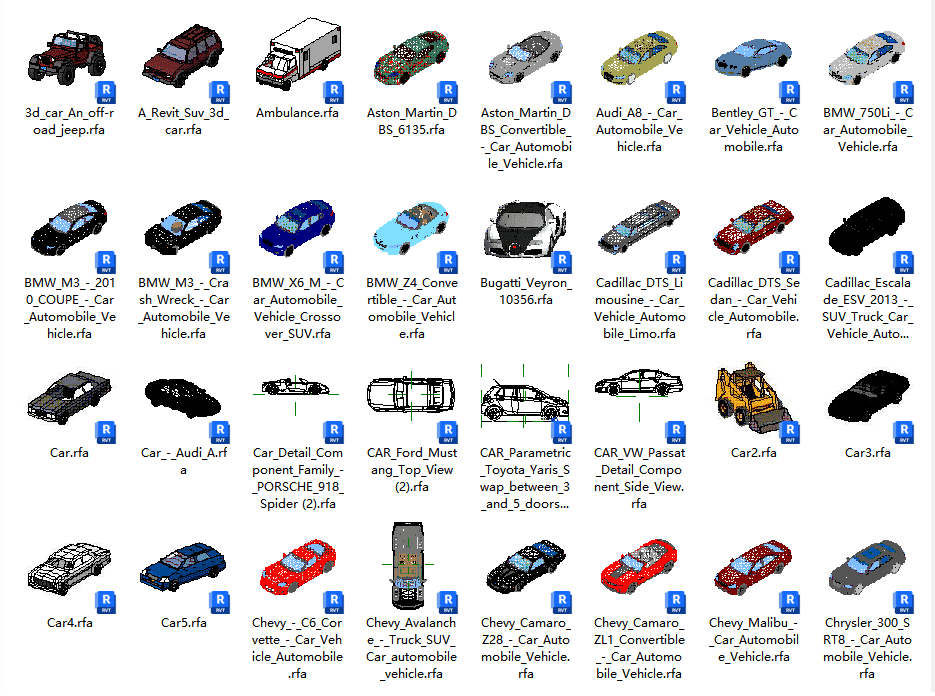Screen dimensions: 935x696
Task: Select the Chevy C6 Corvette file
Action: pos(297,572)
